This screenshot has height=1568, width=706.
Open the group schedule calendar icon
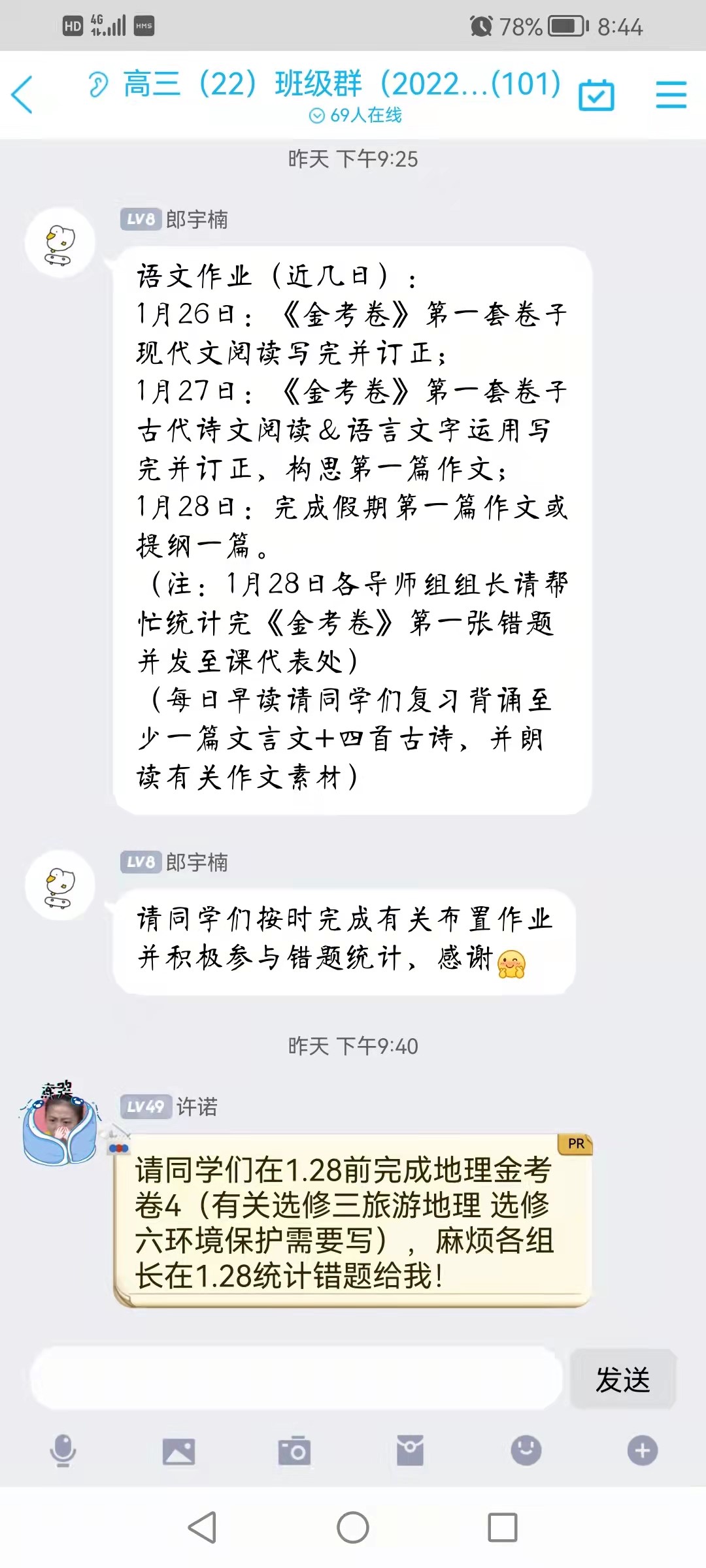click(x=596, y=95)
